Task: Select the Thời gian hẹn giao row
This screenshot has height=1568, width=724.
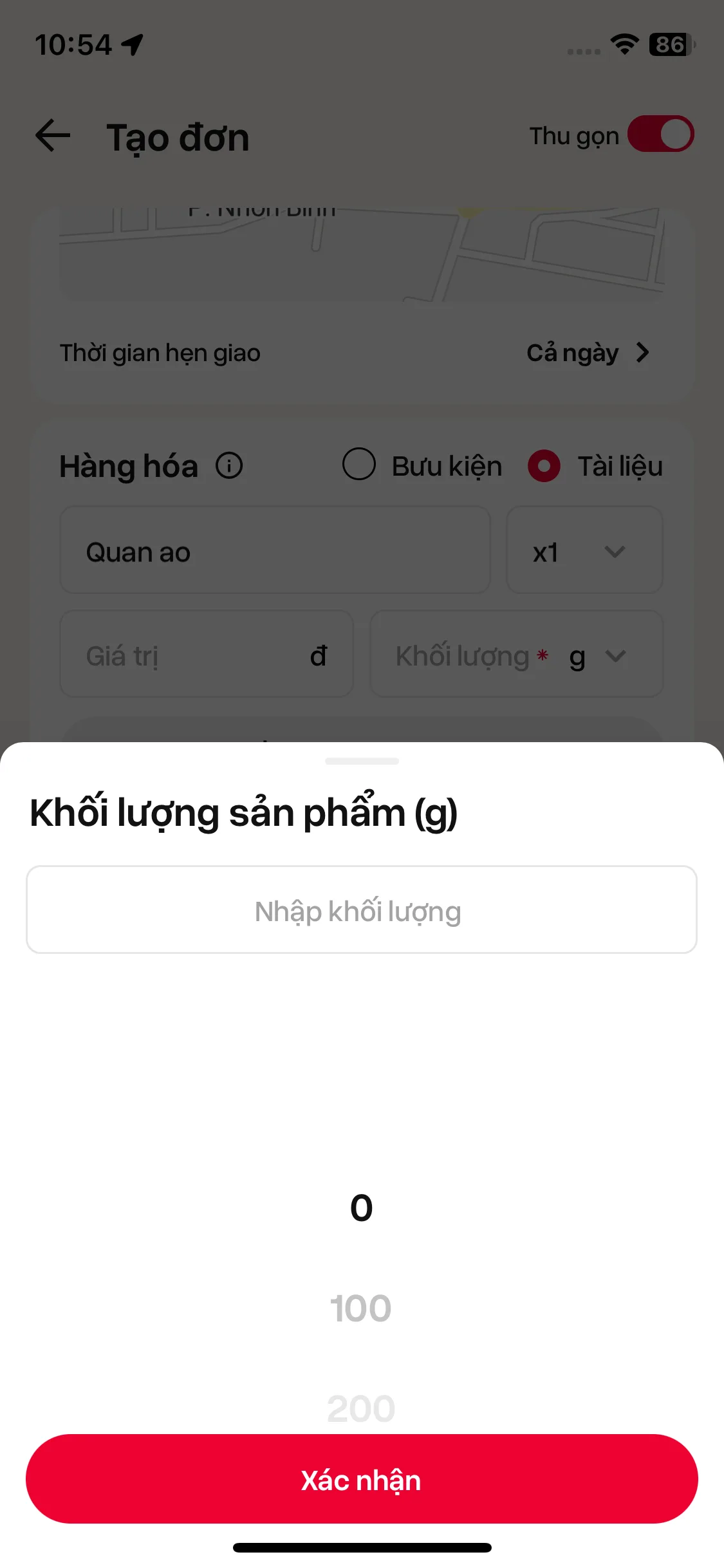Action: click(160, 352)
